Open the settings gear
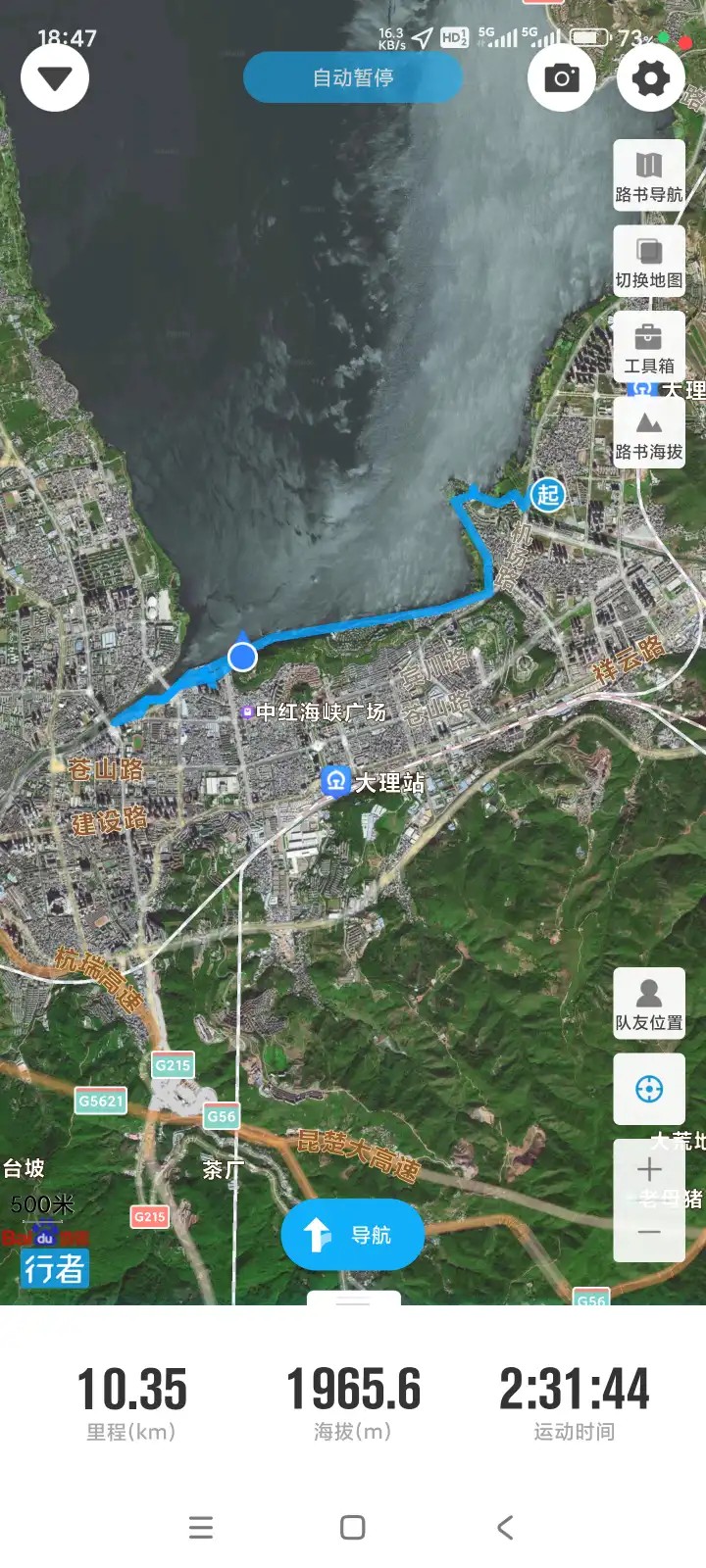 [650, 78]
